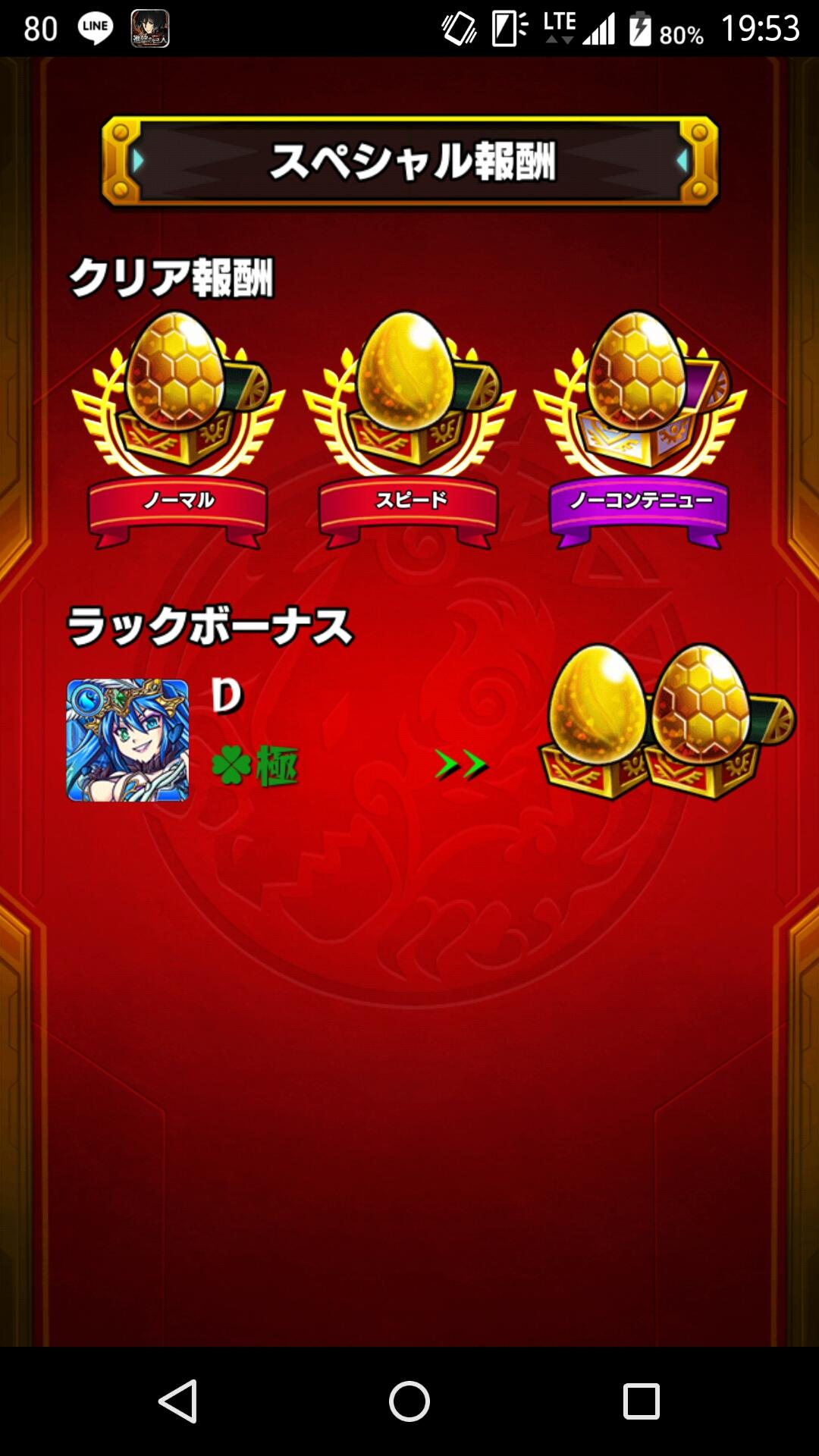This screenshot has height=1456, width=819.
Task: Tap the left cyan arrow on the banner
Action: pos(136,159)
